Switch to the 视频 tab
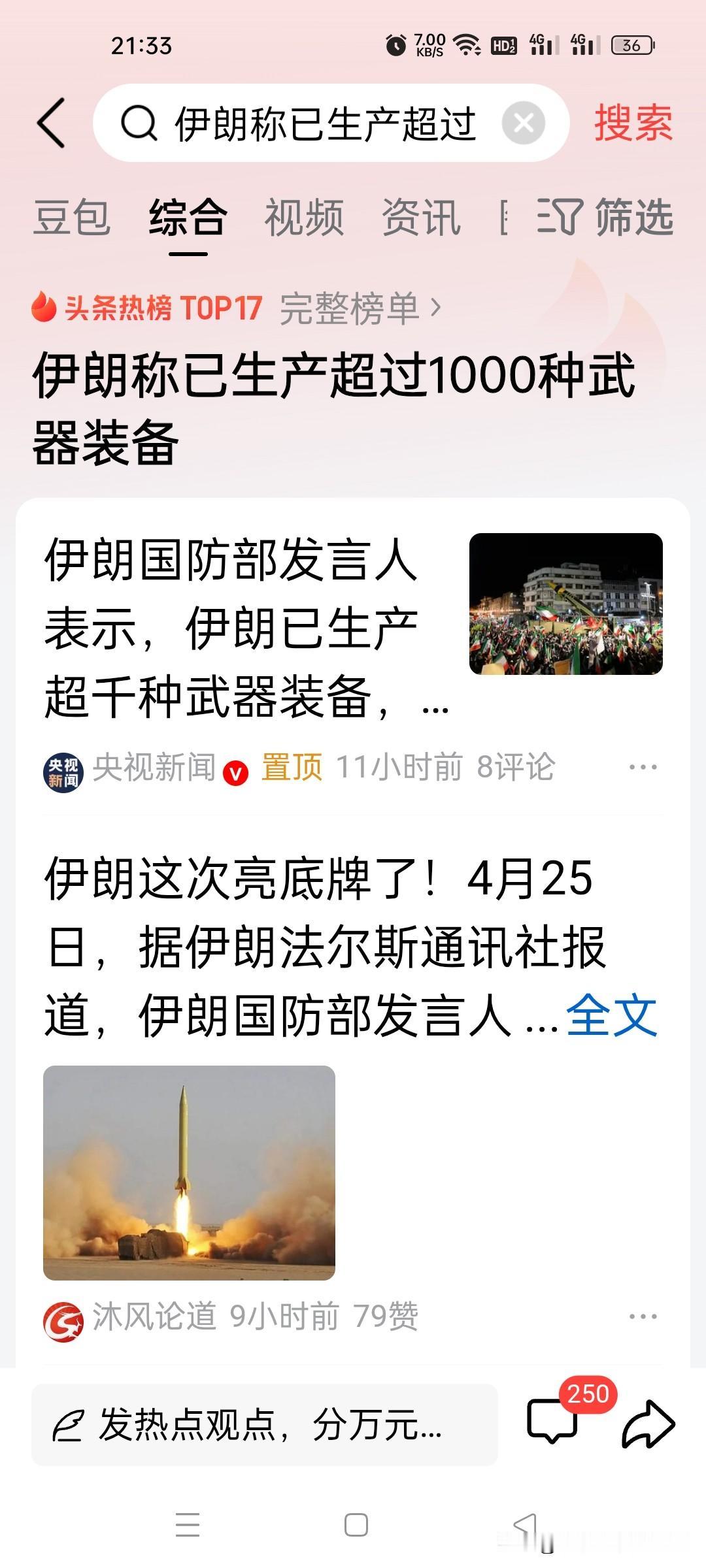Image resolution: width=706 pixels, height=1568 pixels. click(304, 219)
